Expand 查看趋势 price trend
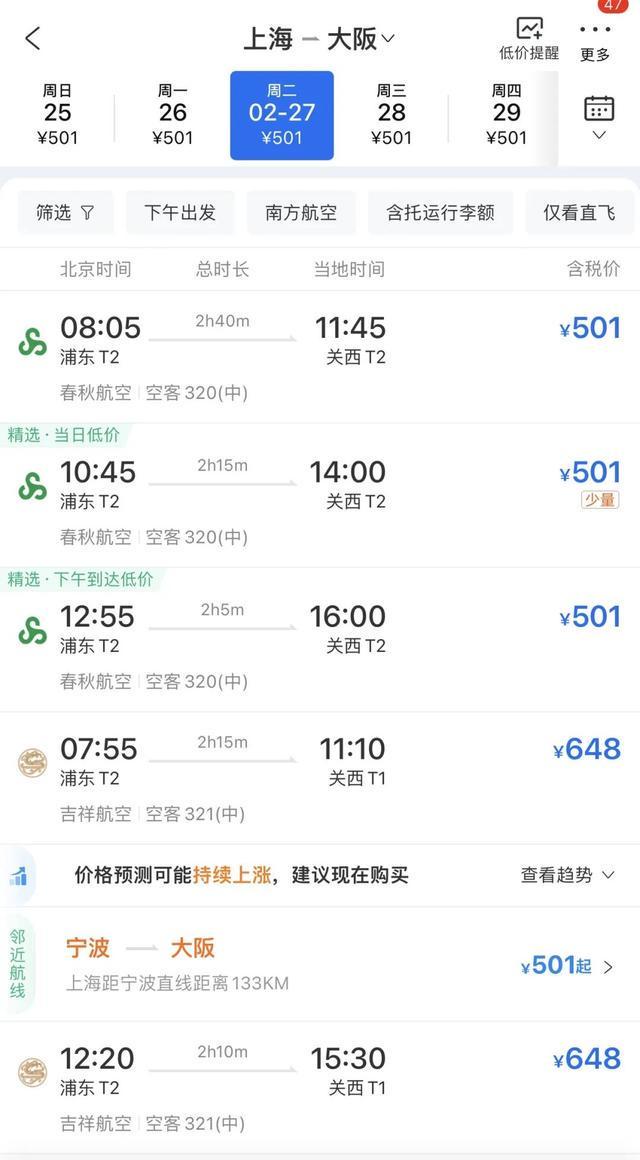 (567, 875)
